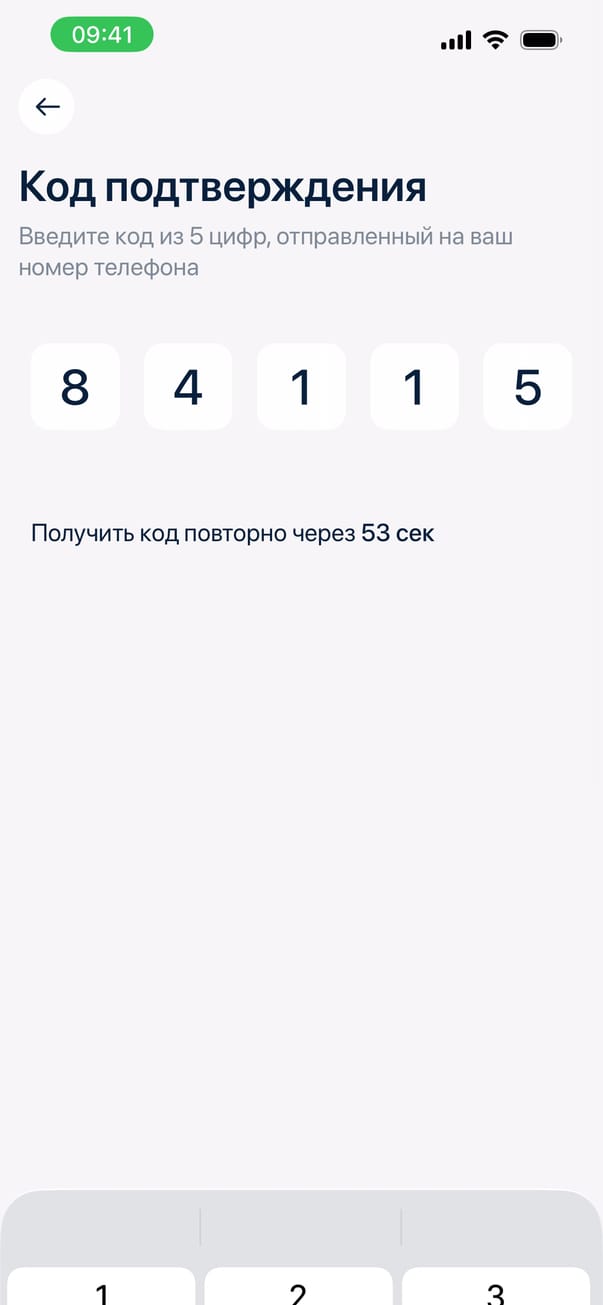Type digit 2 on the keypad

[298, 1288]
